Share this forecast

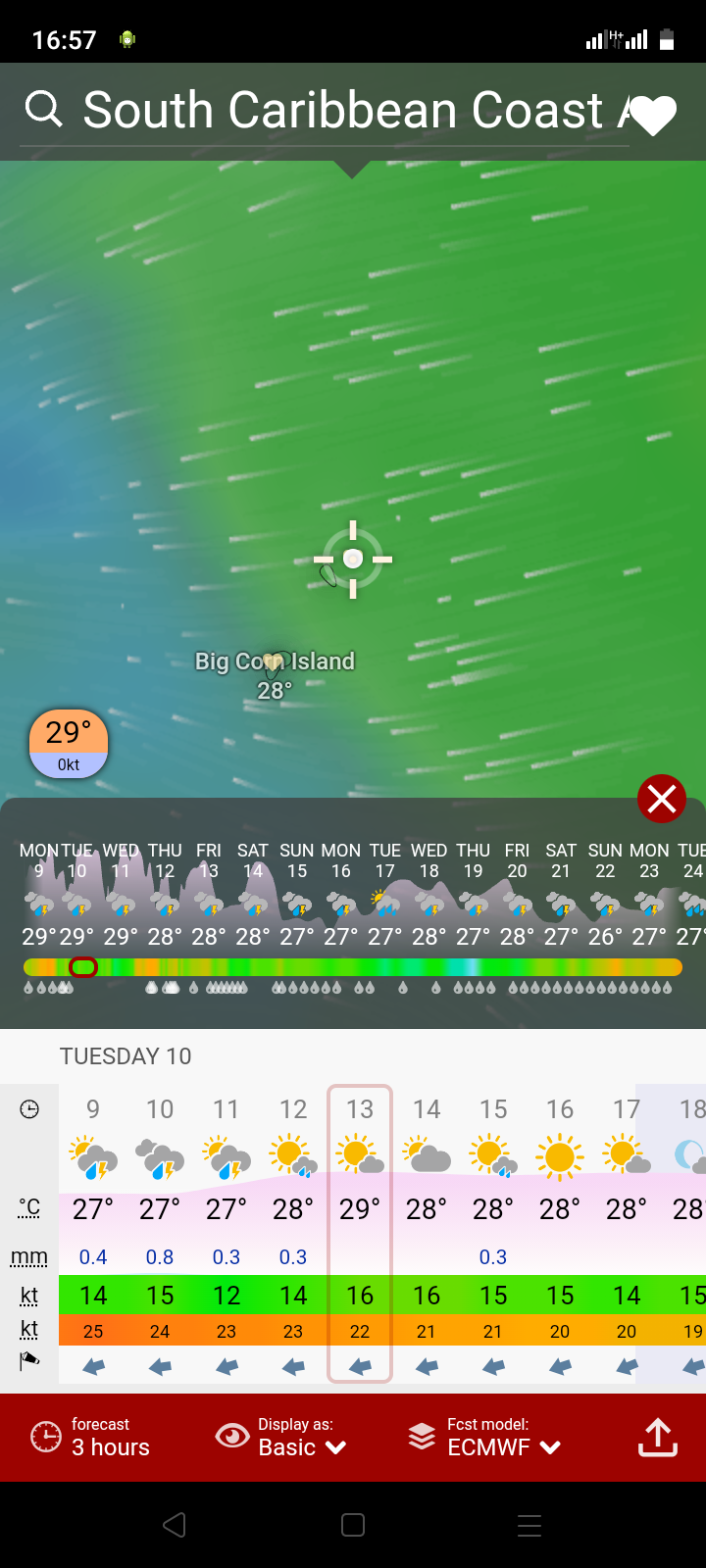[657, 1437]
